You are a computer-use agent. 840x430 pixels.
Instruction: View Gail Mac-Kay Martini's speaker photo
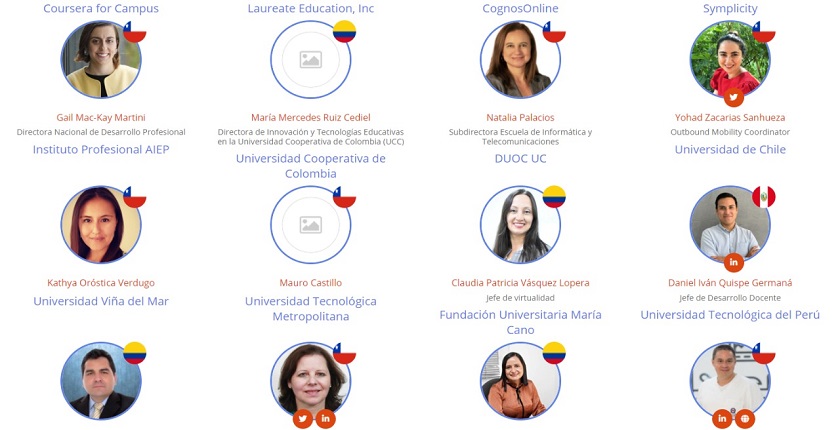point(101,60)
